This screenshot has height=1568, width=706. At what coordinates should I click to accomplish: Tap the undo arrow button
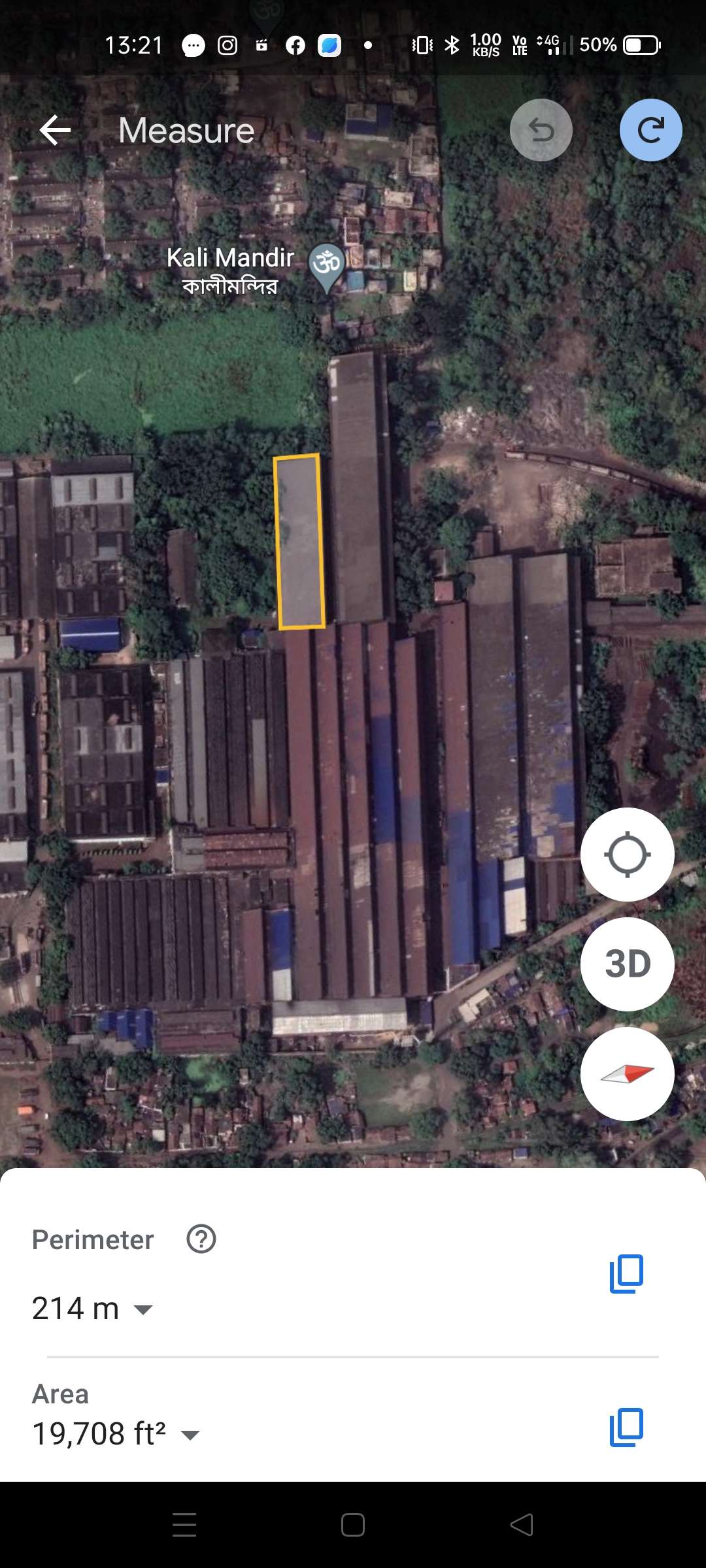click(541, 130)
